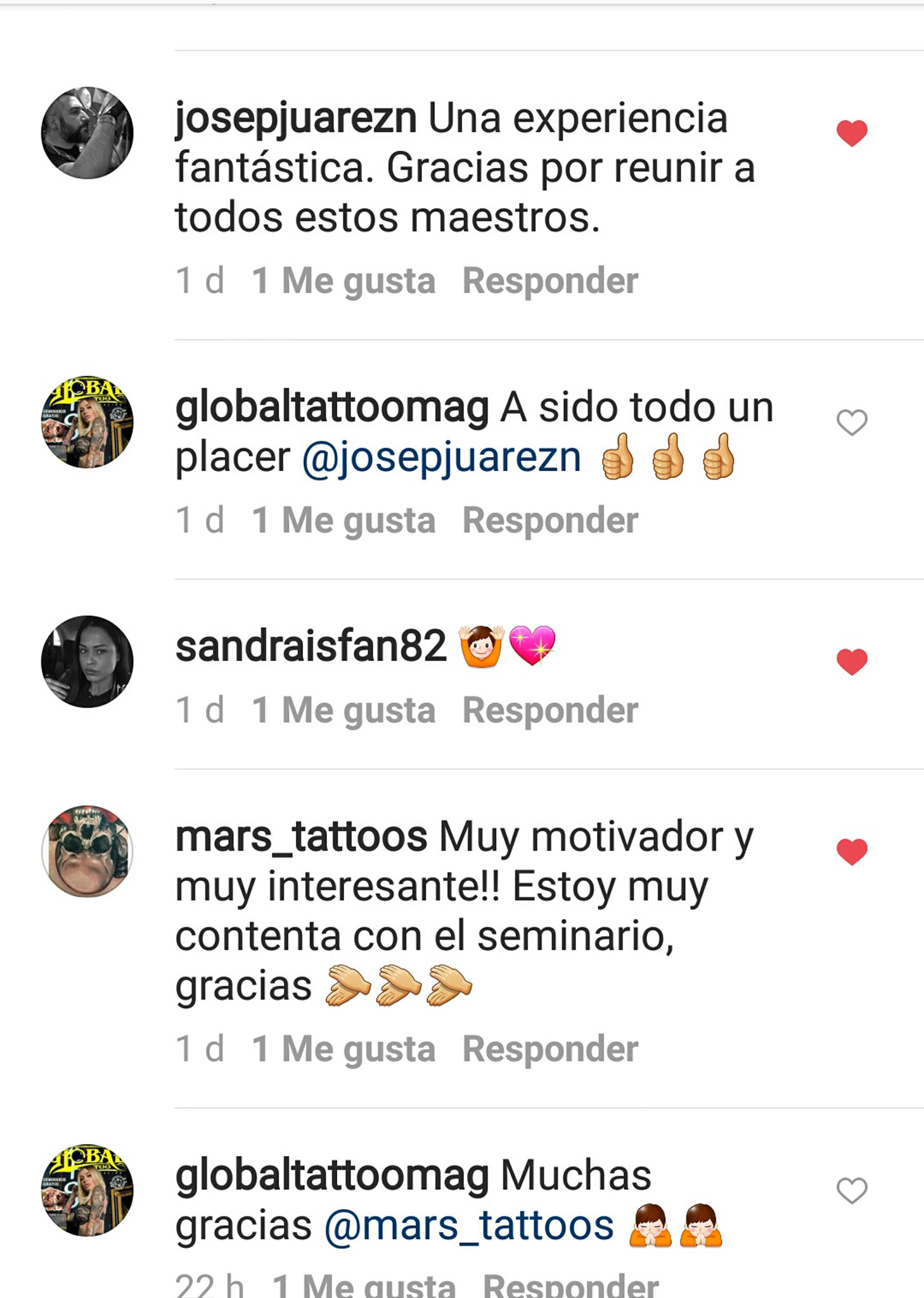Open the @mars_tattoos mention link
924x1298 pixels.
468,1226
